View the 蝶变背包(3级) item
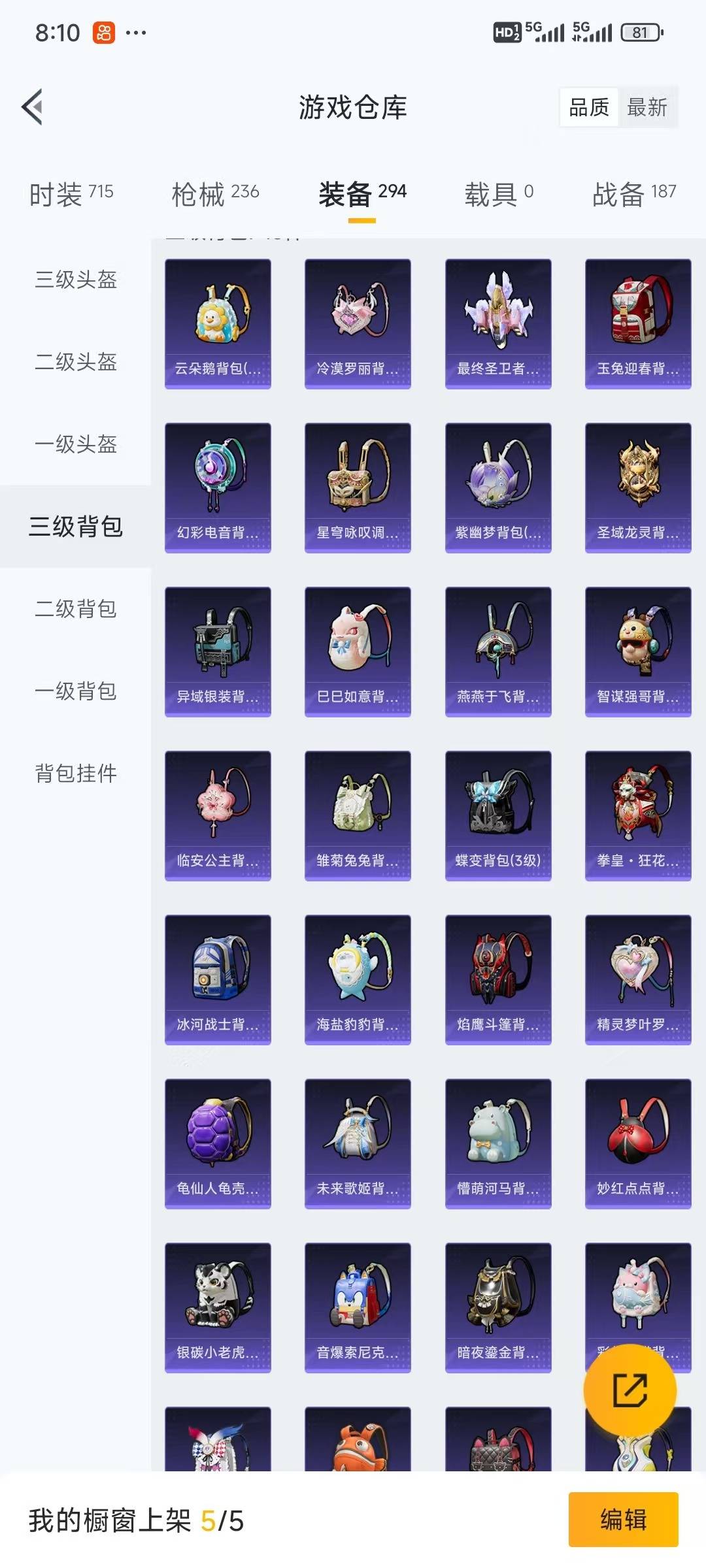The height and width of the screenshot is (1568, 706). 498,815
